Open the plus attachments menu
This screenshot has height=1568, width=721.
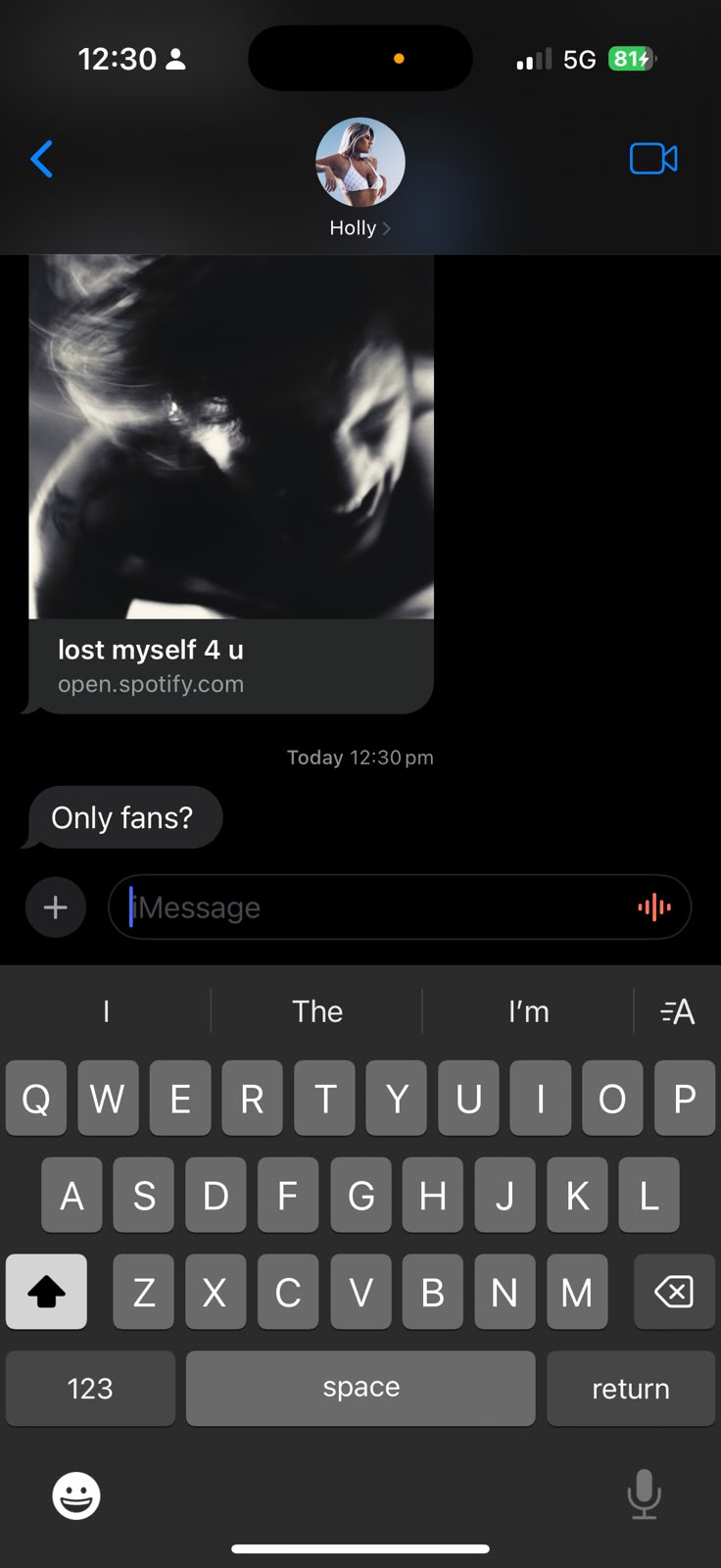pos(56,907)
